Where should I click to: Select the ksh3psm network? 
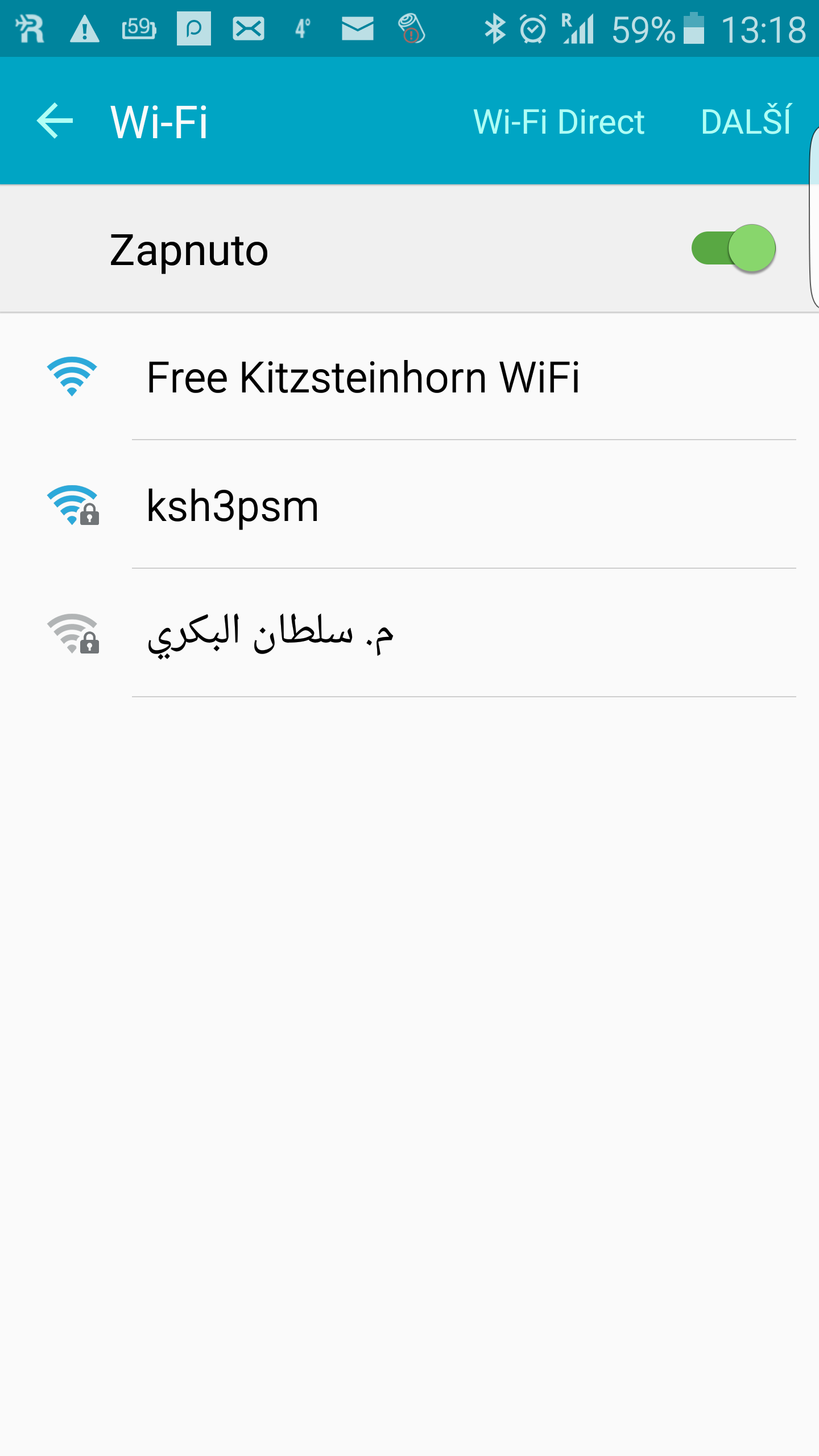[x=232, y=506]
